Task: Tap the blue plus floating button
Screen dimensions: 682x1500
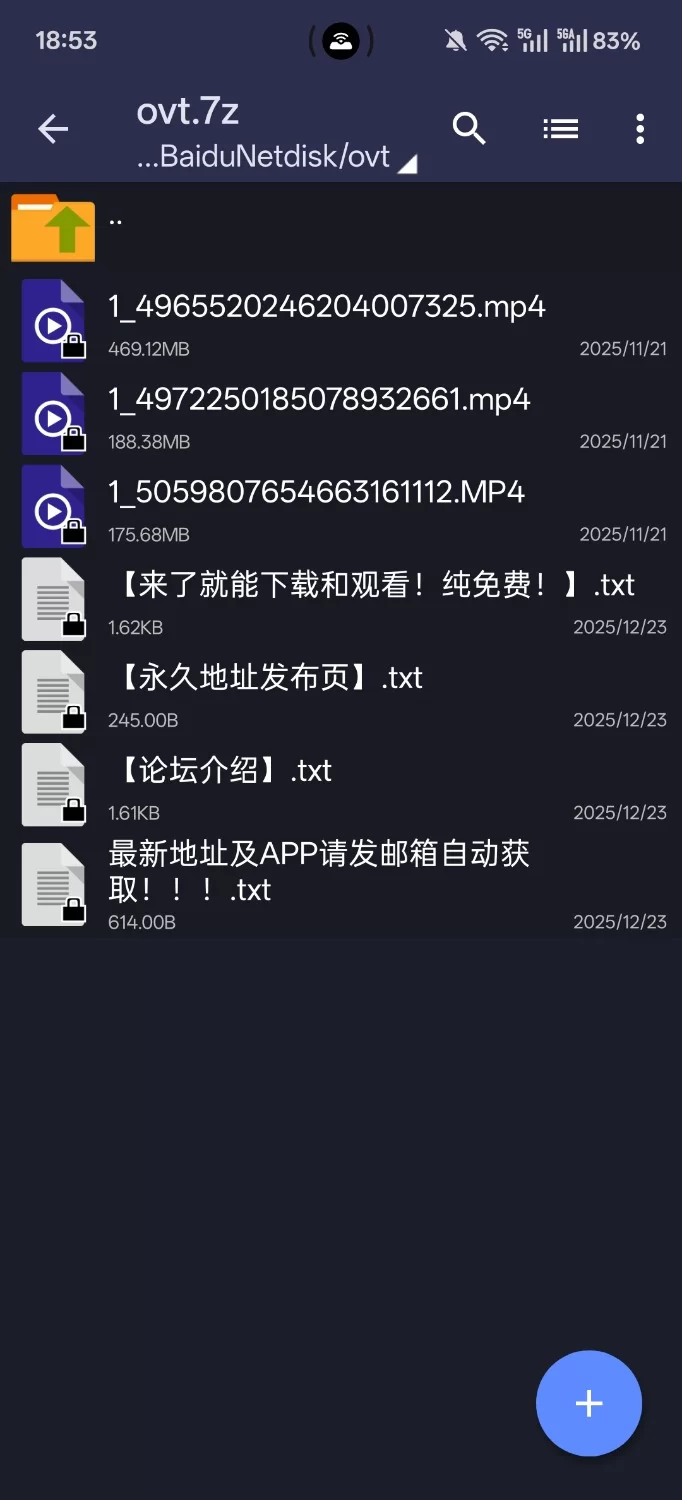Action: (589, 1403)
